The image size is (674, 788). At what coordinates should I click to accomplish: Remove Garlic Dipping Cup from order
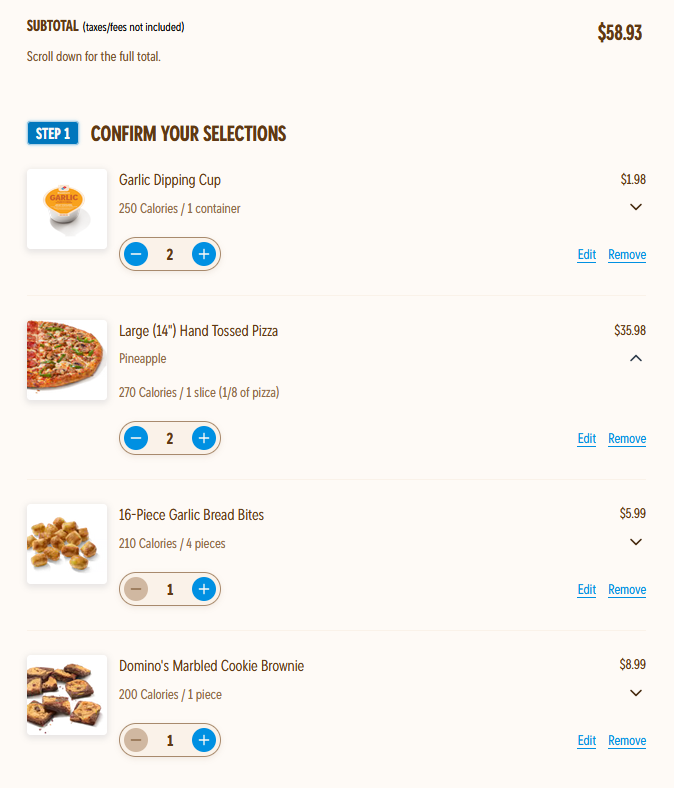click(627, 255)
